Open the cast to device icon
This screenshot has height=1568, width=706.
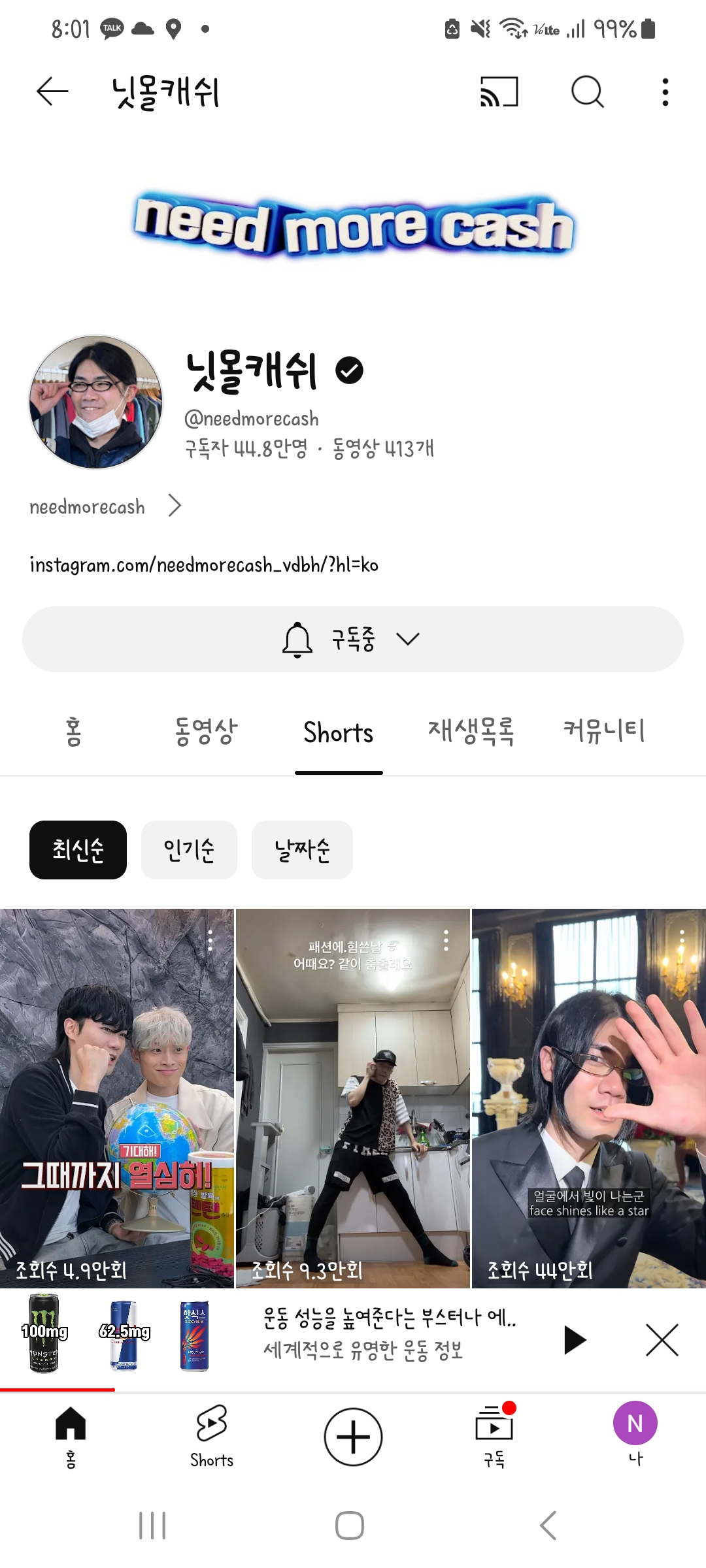click(x=499, y=91)
